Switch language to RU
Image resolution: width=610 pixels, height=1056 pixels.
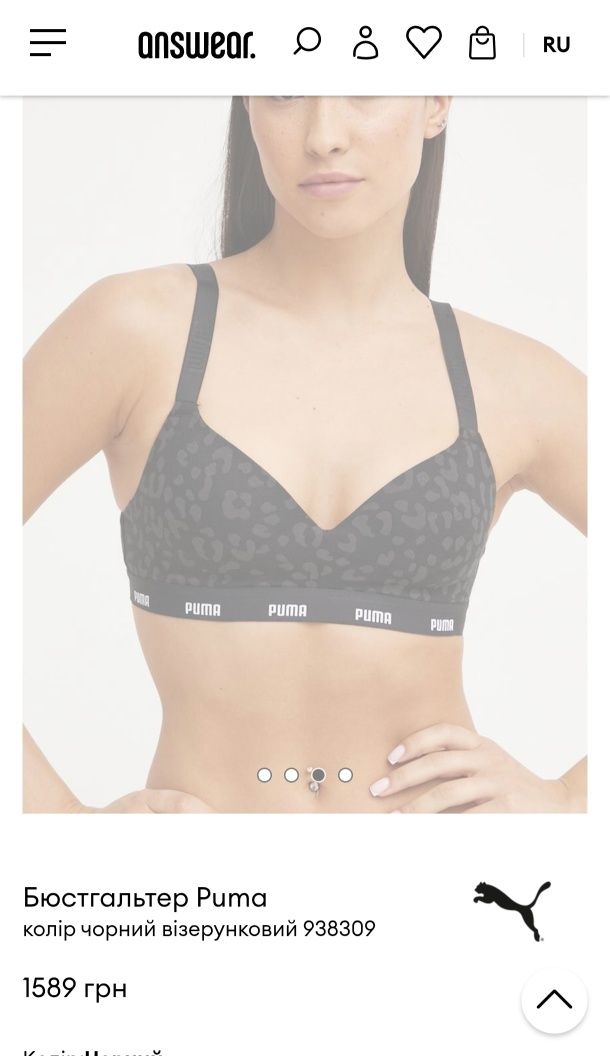tap(556, 44)
